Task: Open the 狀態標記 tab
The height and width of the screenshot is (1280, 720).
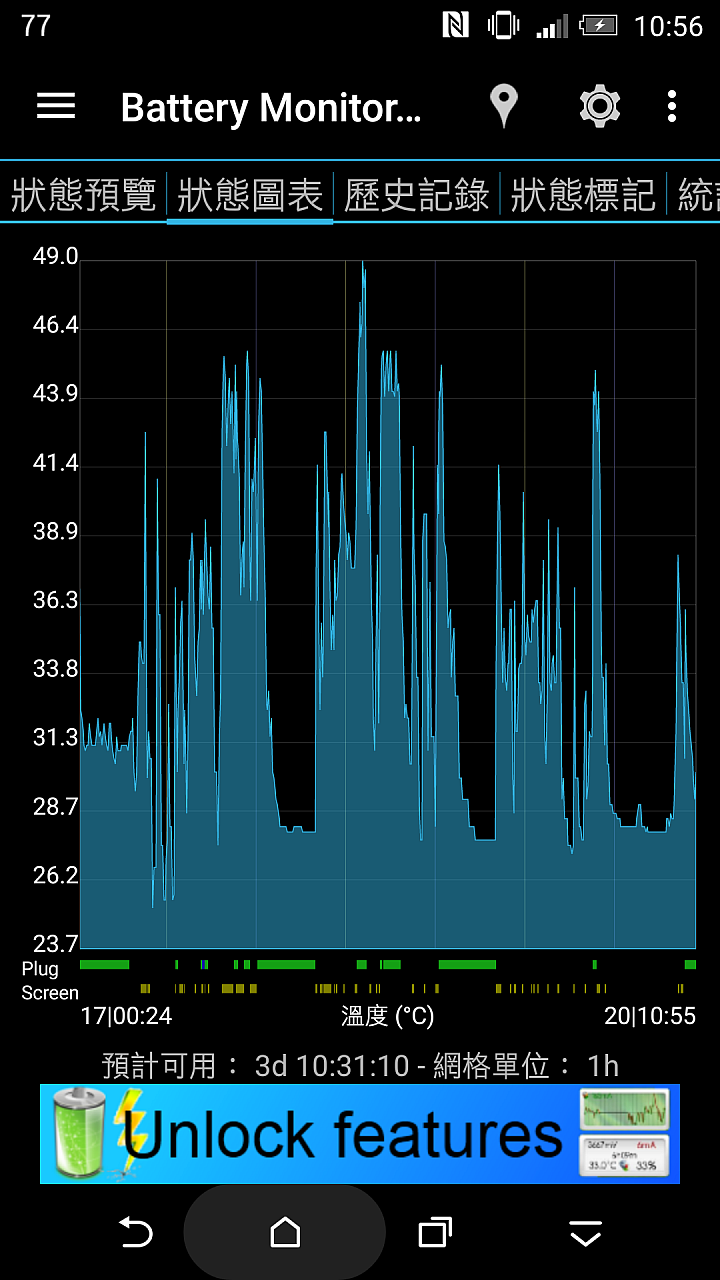Action: pyautogui.click(x=583, y=195)
